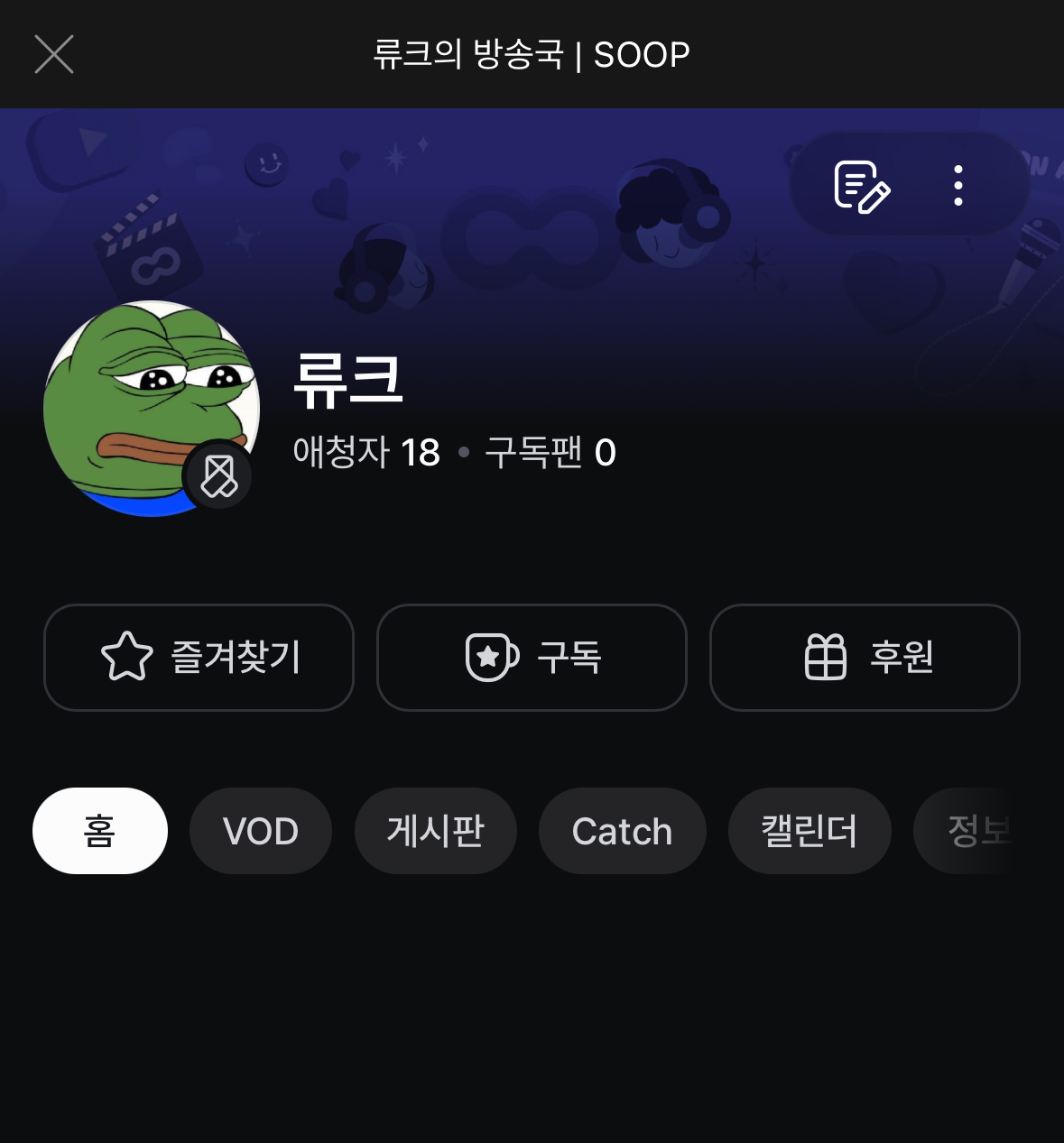
Task: Open the Catch tab
Action: (622, 831)
